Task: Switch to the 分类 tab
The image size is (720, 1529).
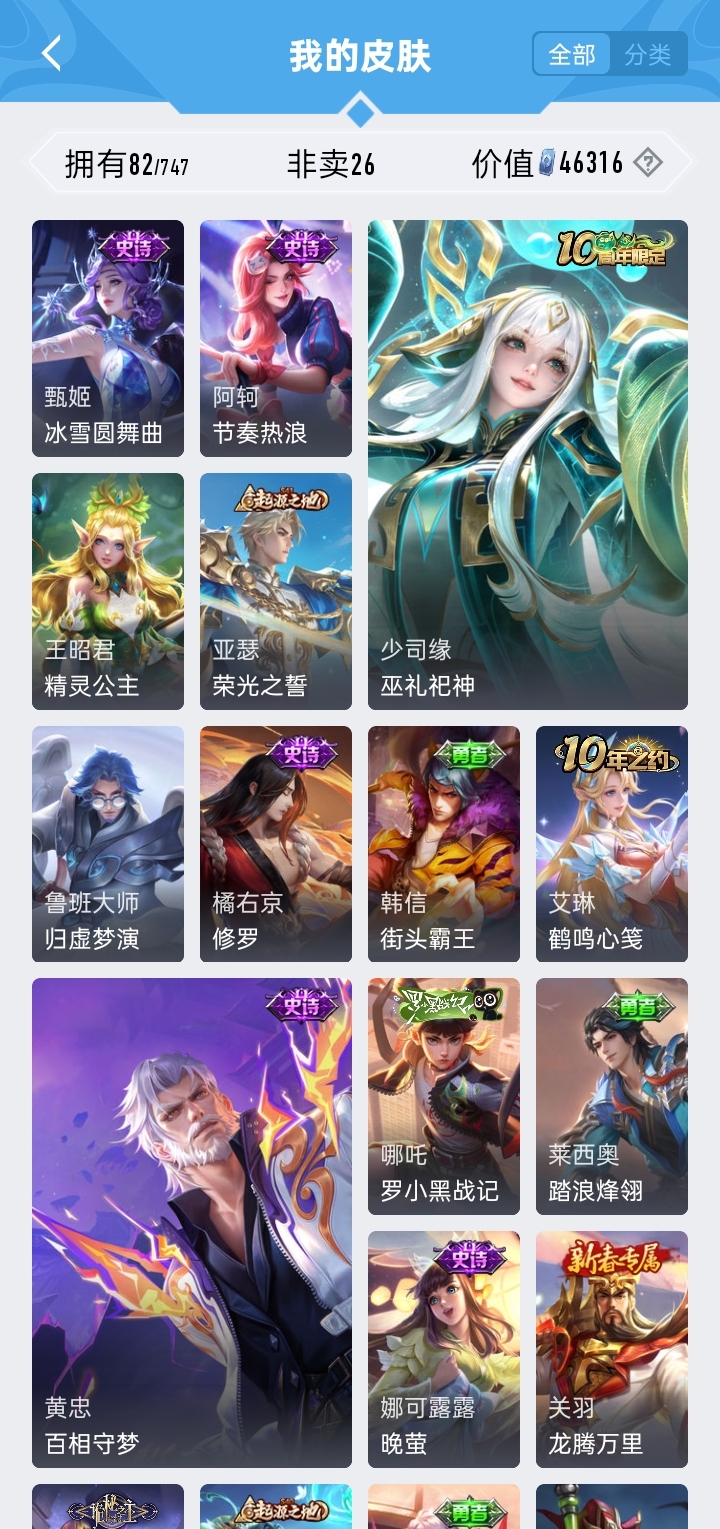Action: (x=648, y=55)
